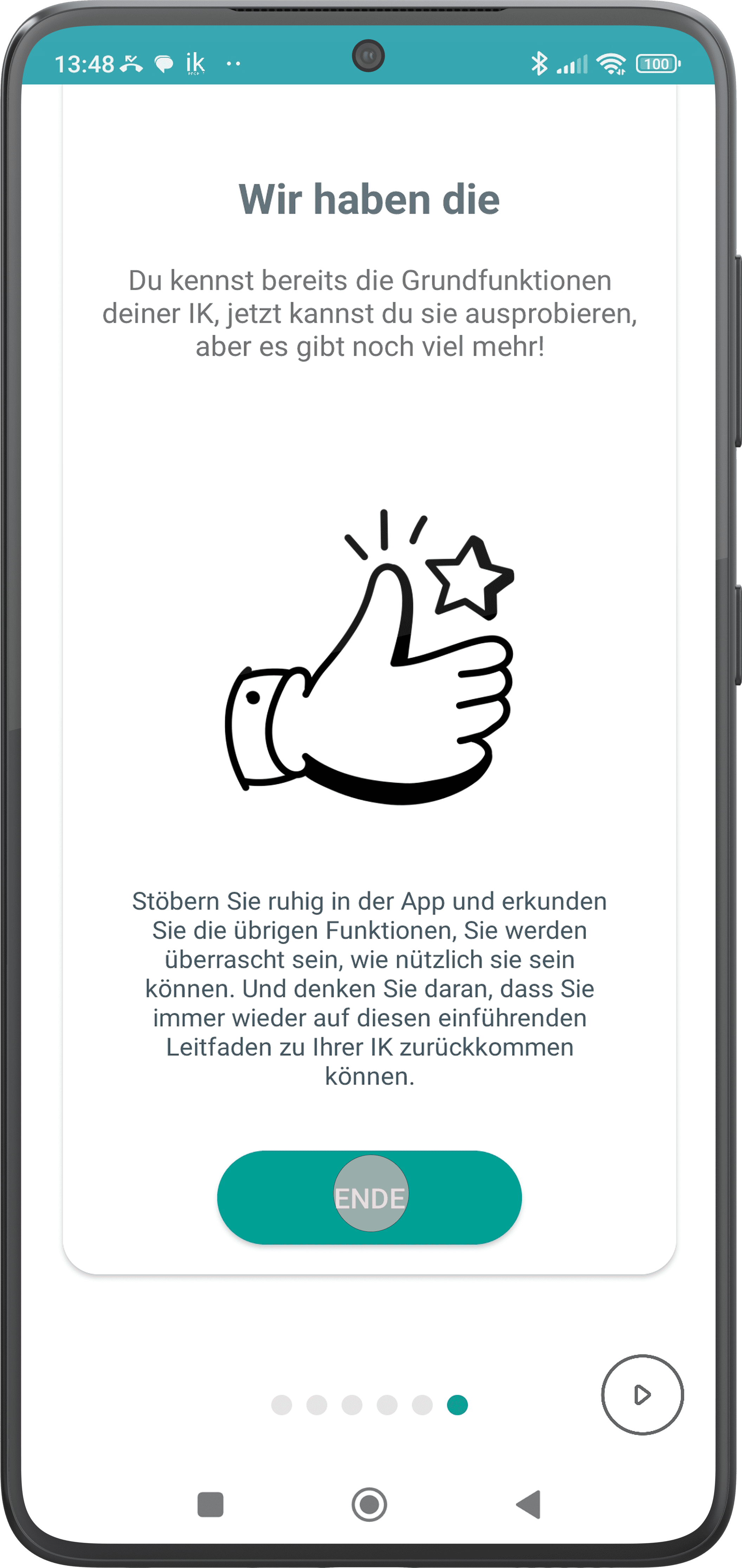Tap the circular play icon
The width and height of the screenshot is (742, 1568).
[642, 1394]
